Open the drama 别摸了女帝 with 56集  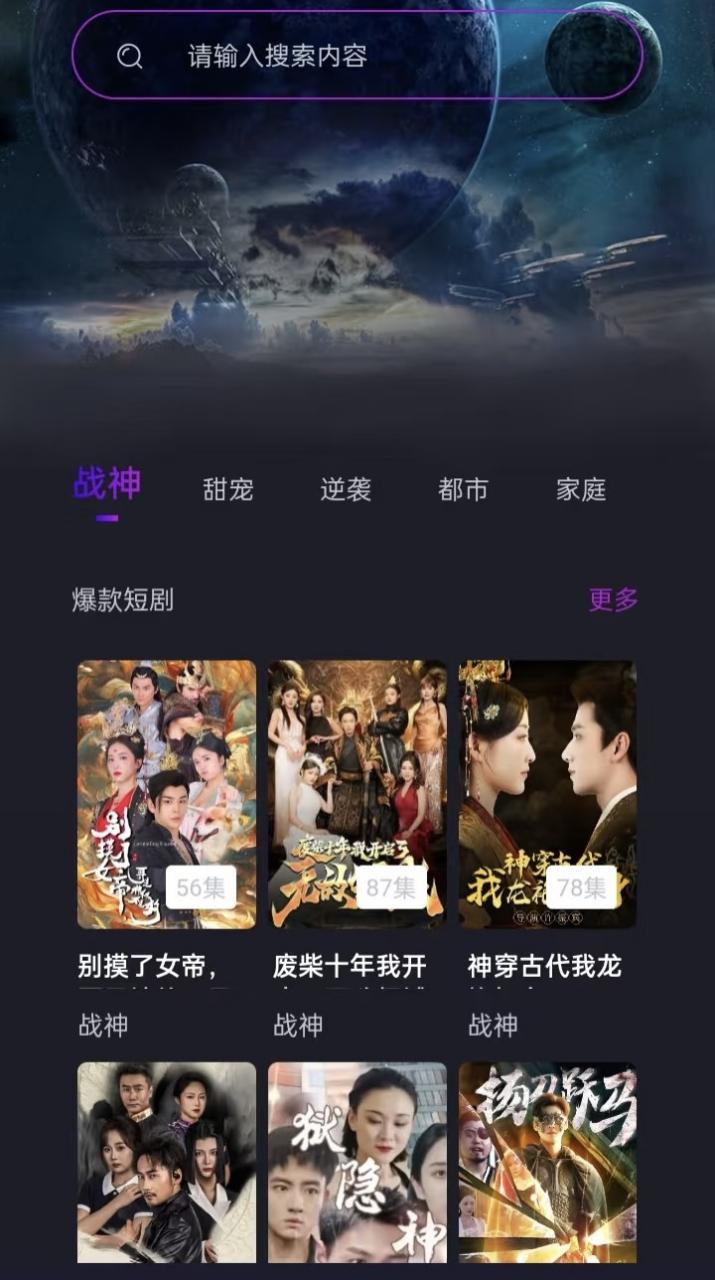point(167,794)
